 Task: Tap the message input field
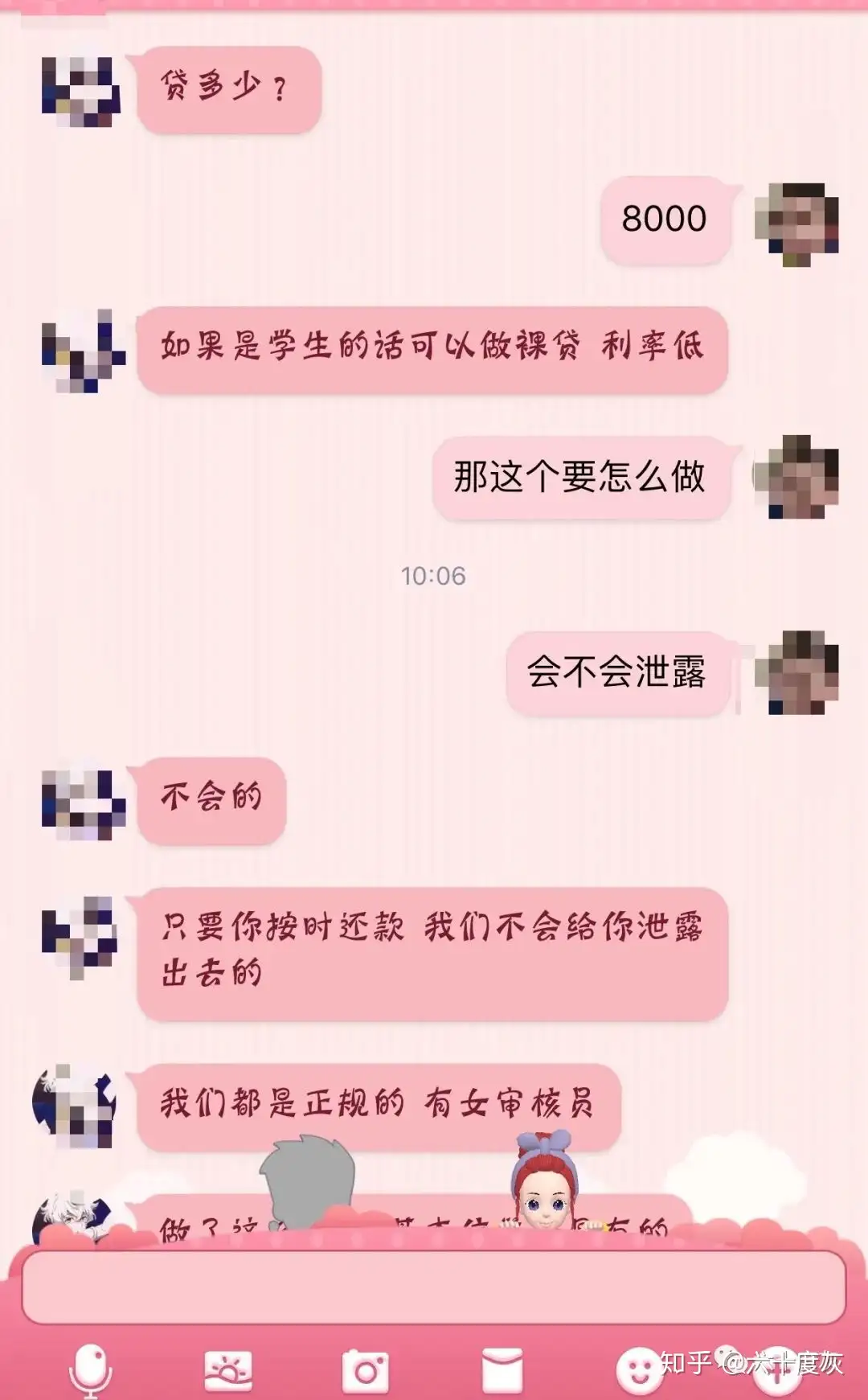(434, 1286)
